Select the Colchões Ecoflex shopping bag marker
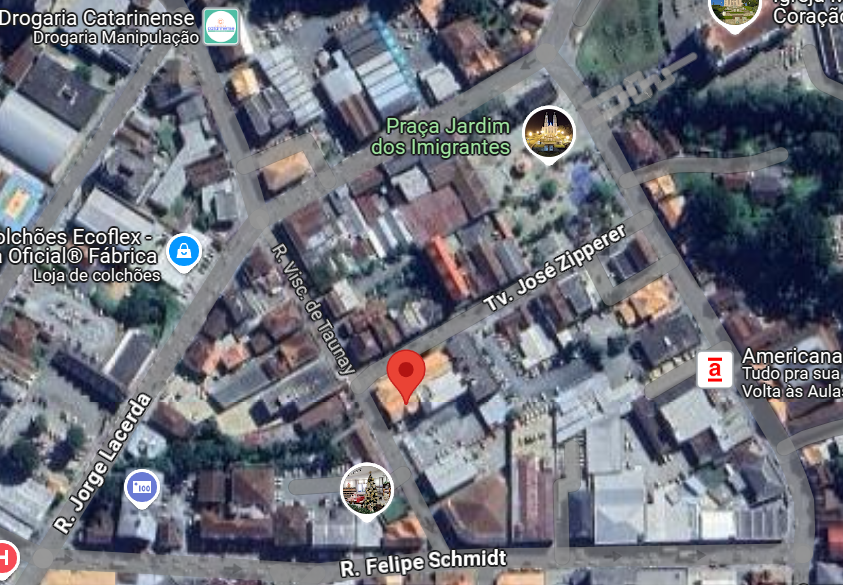The height and width of the screenshot is (585, 843). (x=185, y=253)
